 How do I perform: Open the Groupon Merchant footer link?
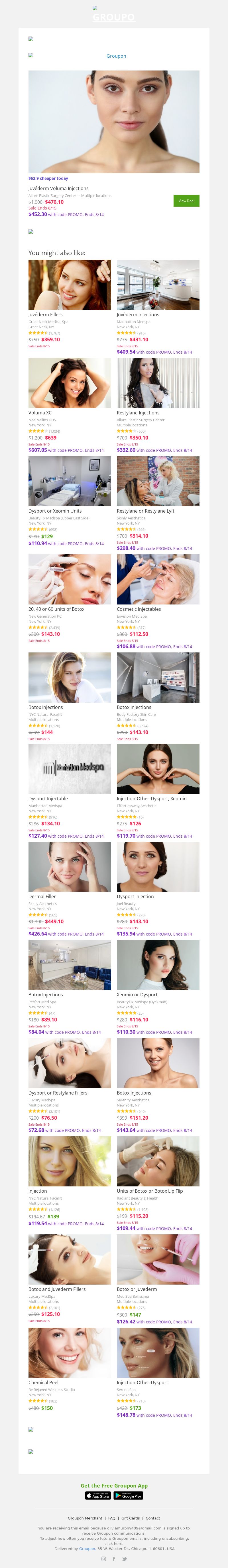85,1518
